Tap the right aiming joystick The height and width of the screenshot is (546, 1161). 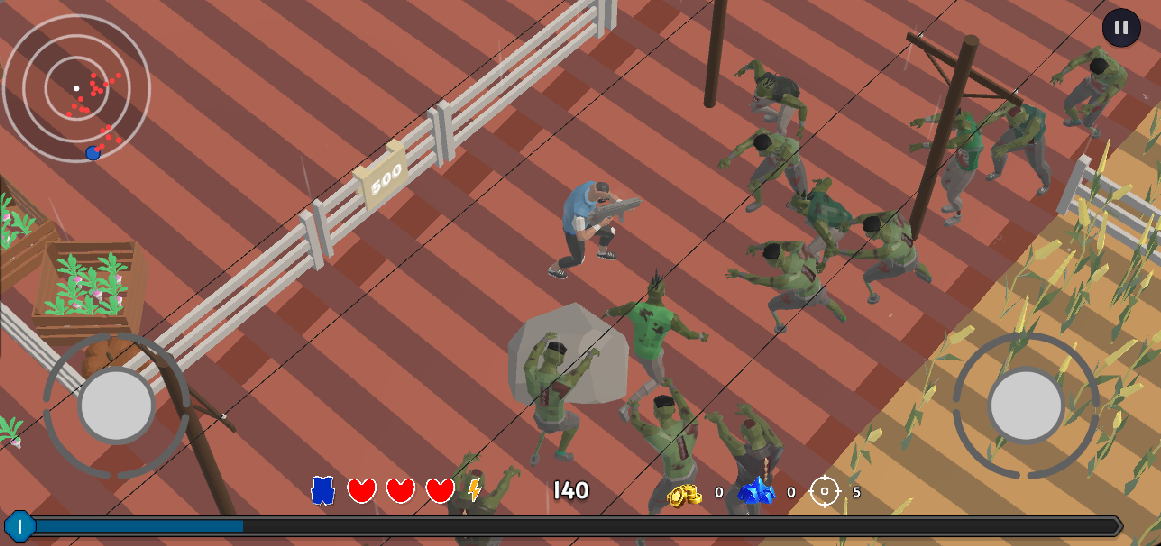click(1025, 405)
